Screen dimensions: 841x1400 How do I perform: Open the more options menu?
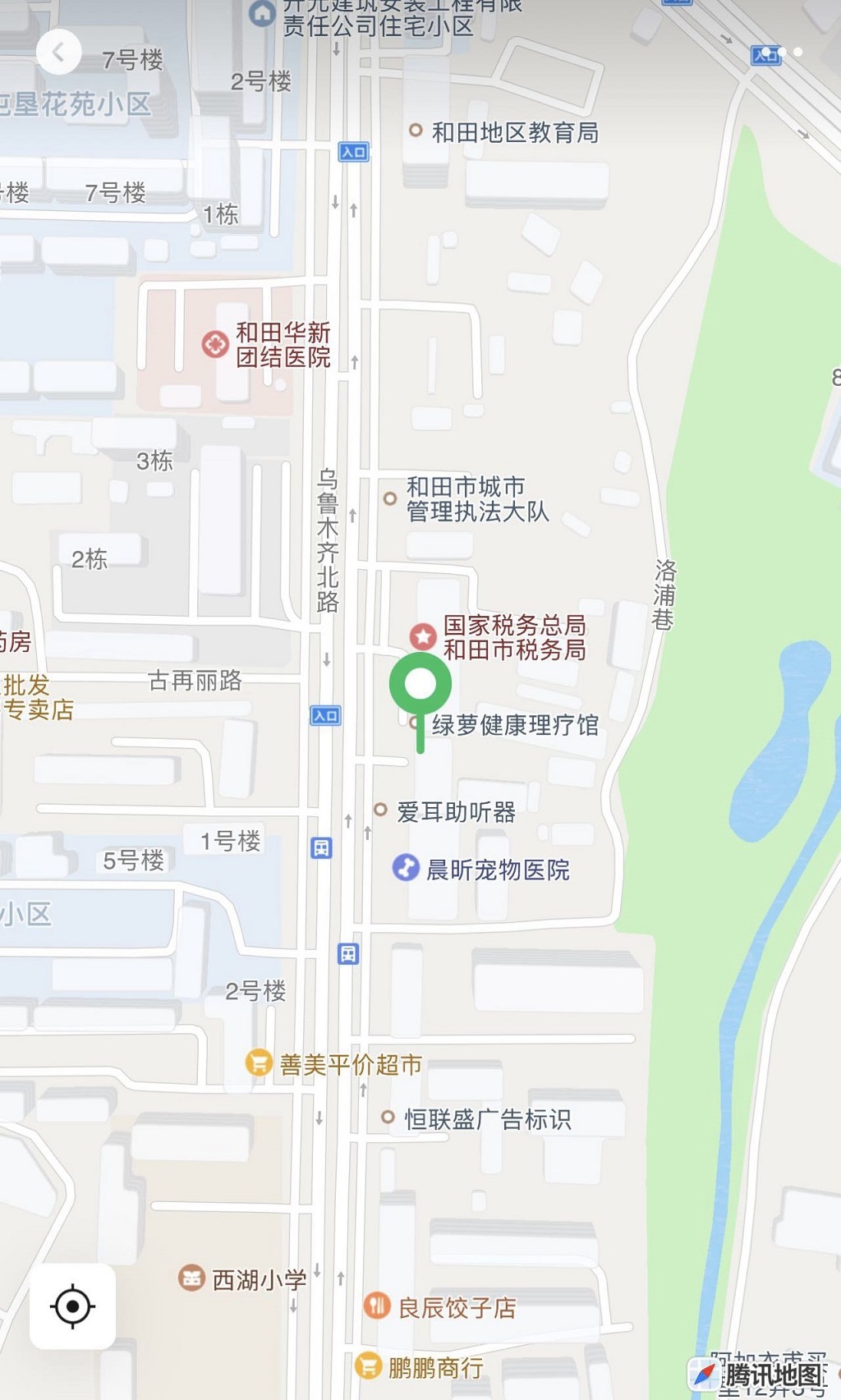coord(782,52)
